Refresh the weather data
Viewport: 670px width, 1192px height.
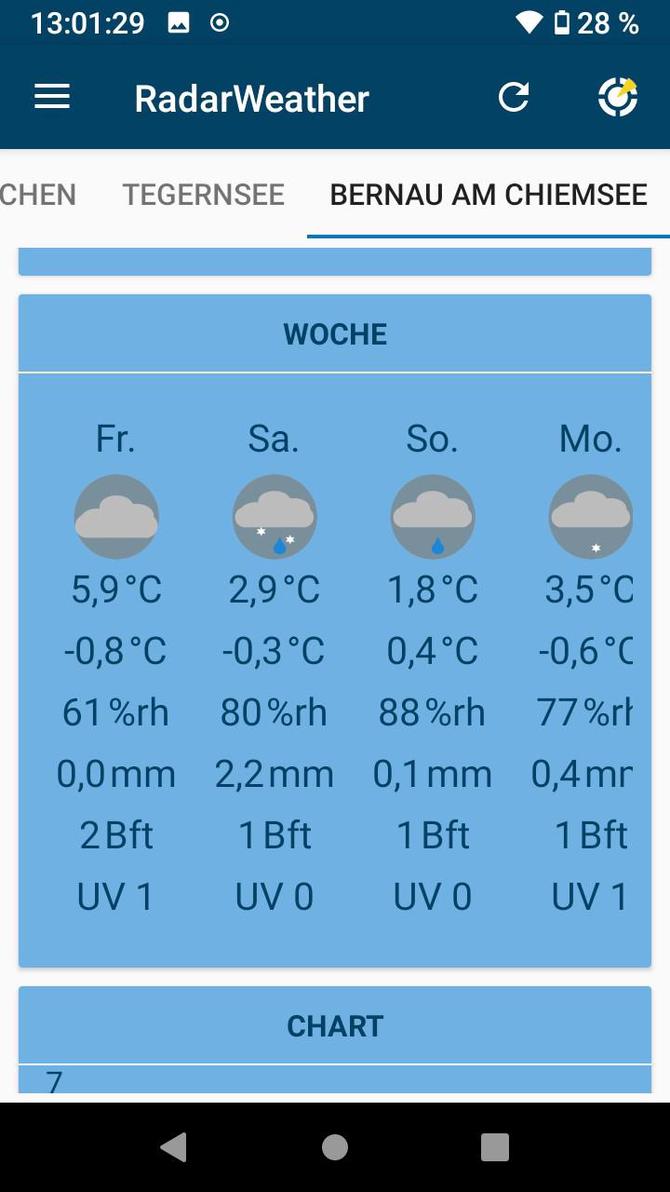514,97
